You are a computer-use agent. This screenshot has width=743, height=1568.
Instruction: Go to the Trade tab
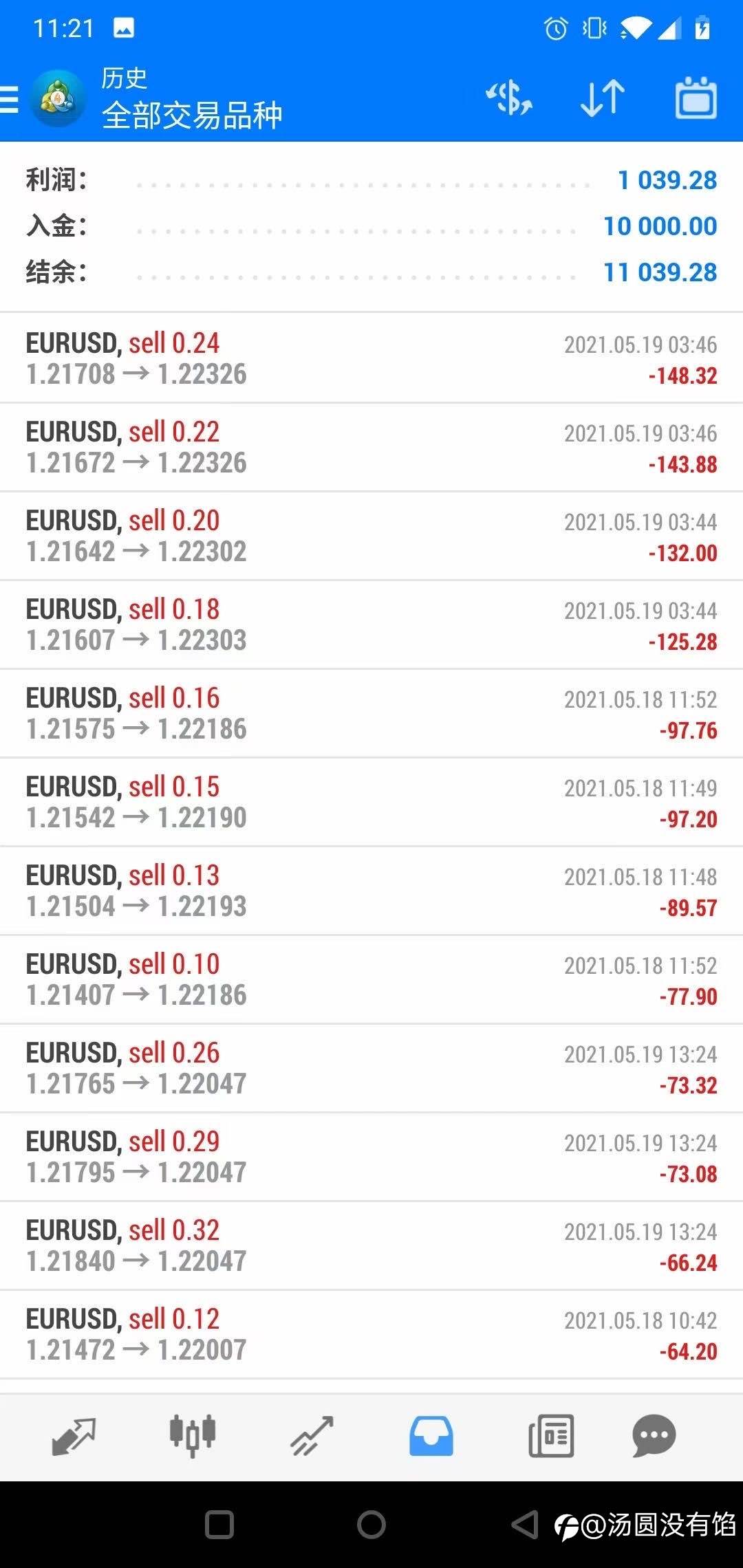pyautogui.click(x=312, y=1436)
